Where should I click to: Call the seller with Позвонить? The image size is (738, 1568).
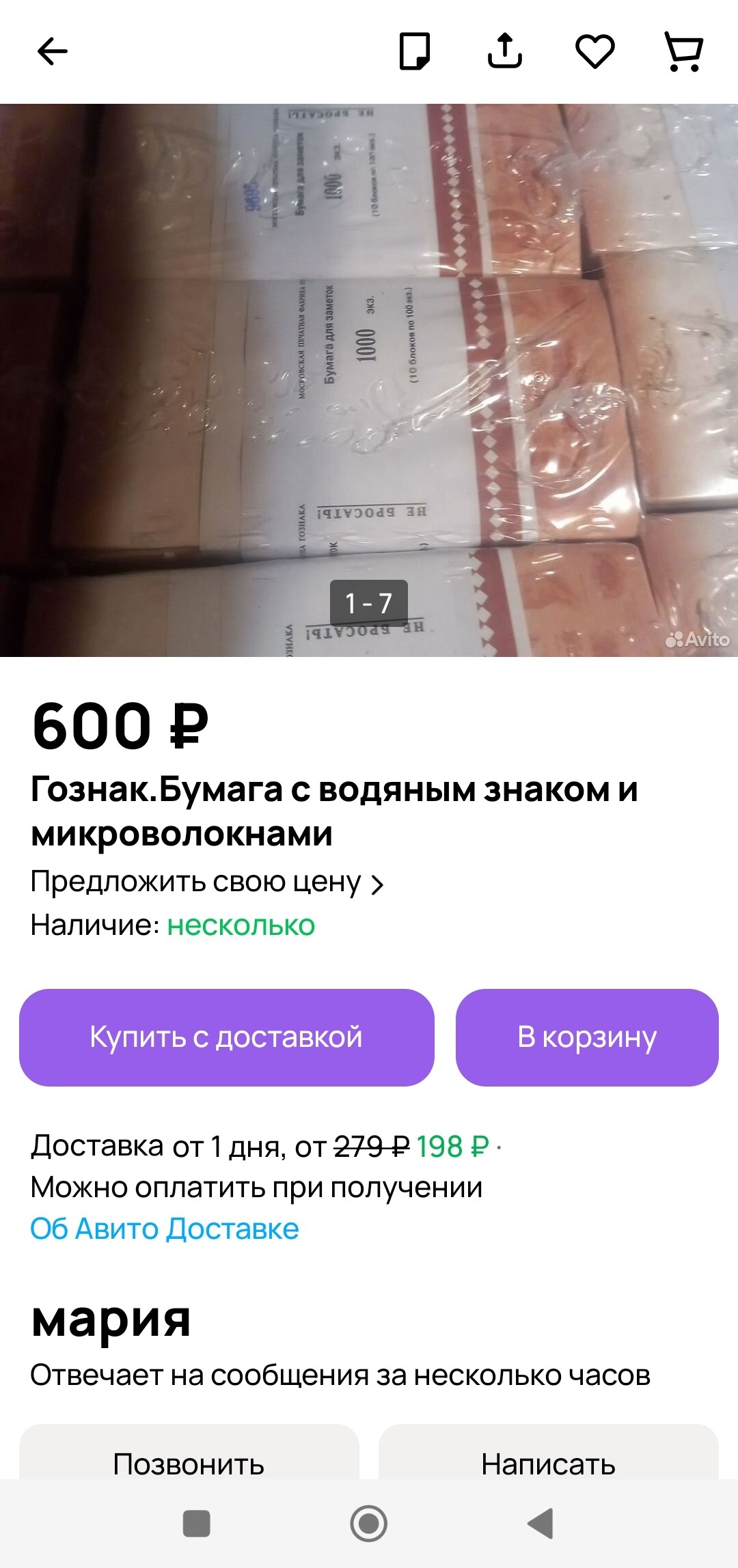coord(189,1454)
